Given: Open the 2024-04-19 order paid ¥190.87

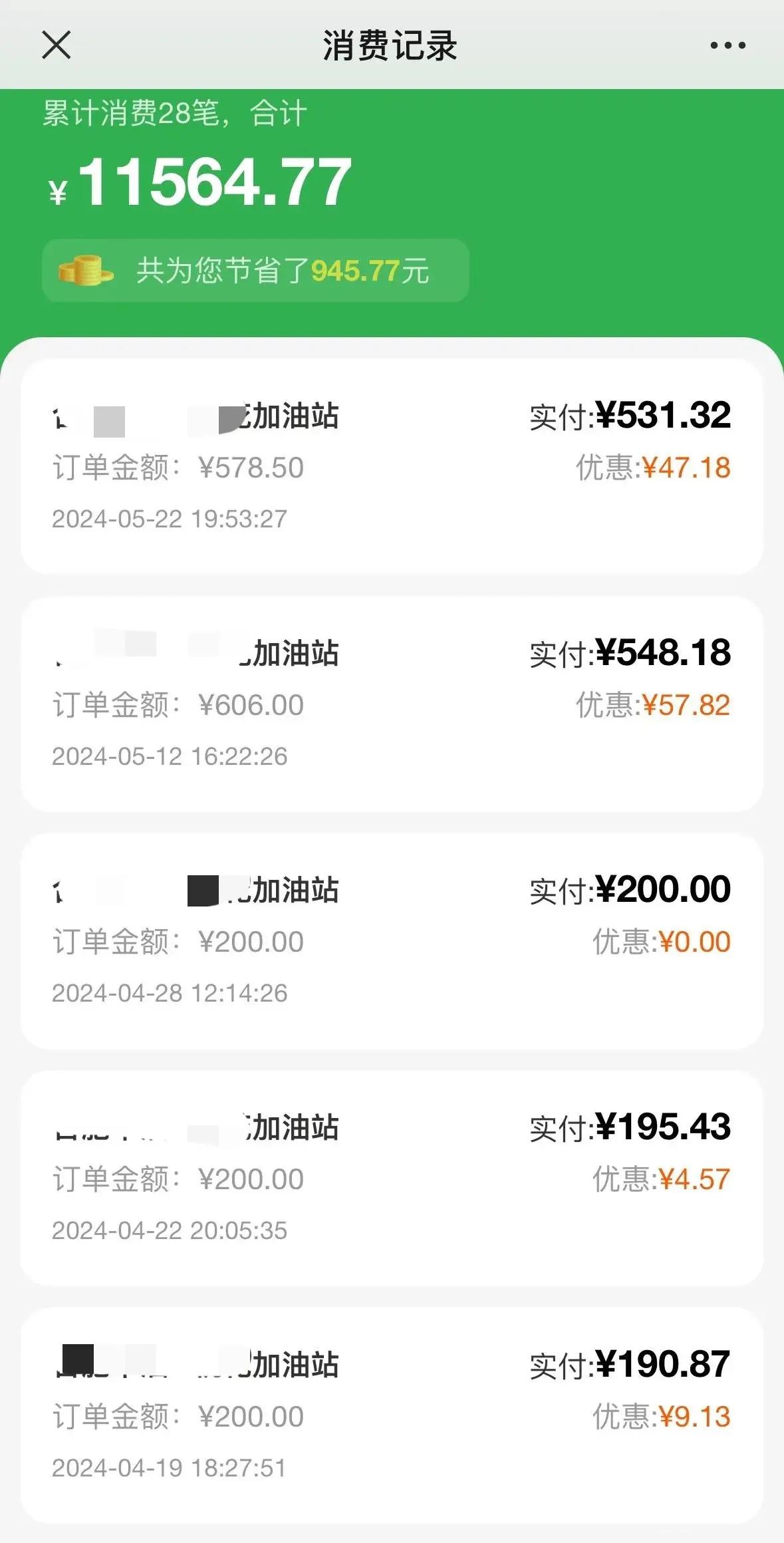Looking at the screenshot, I should (392, 1416).
